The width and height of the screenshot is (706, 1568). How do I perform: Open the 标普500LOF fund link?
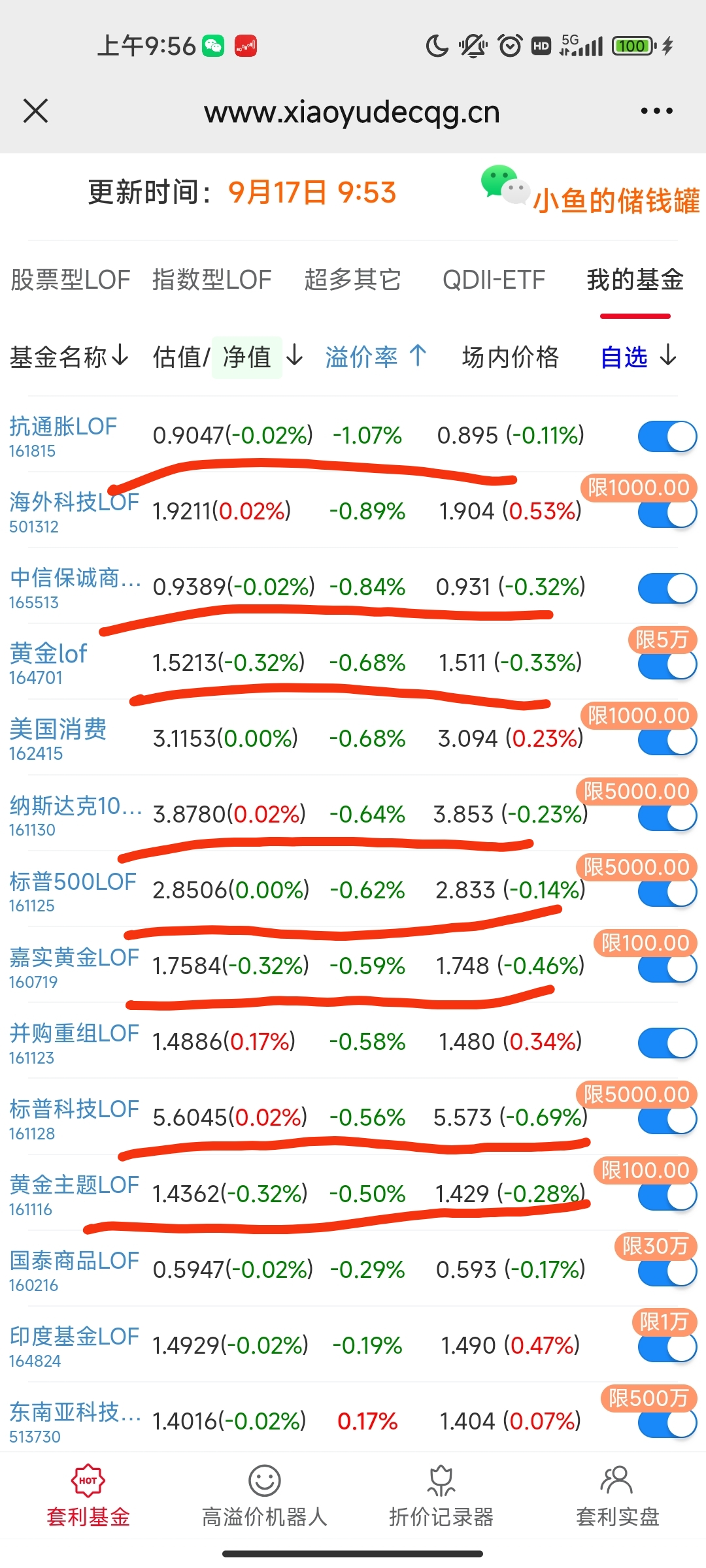pyautogui.click(x=73, y=882)
